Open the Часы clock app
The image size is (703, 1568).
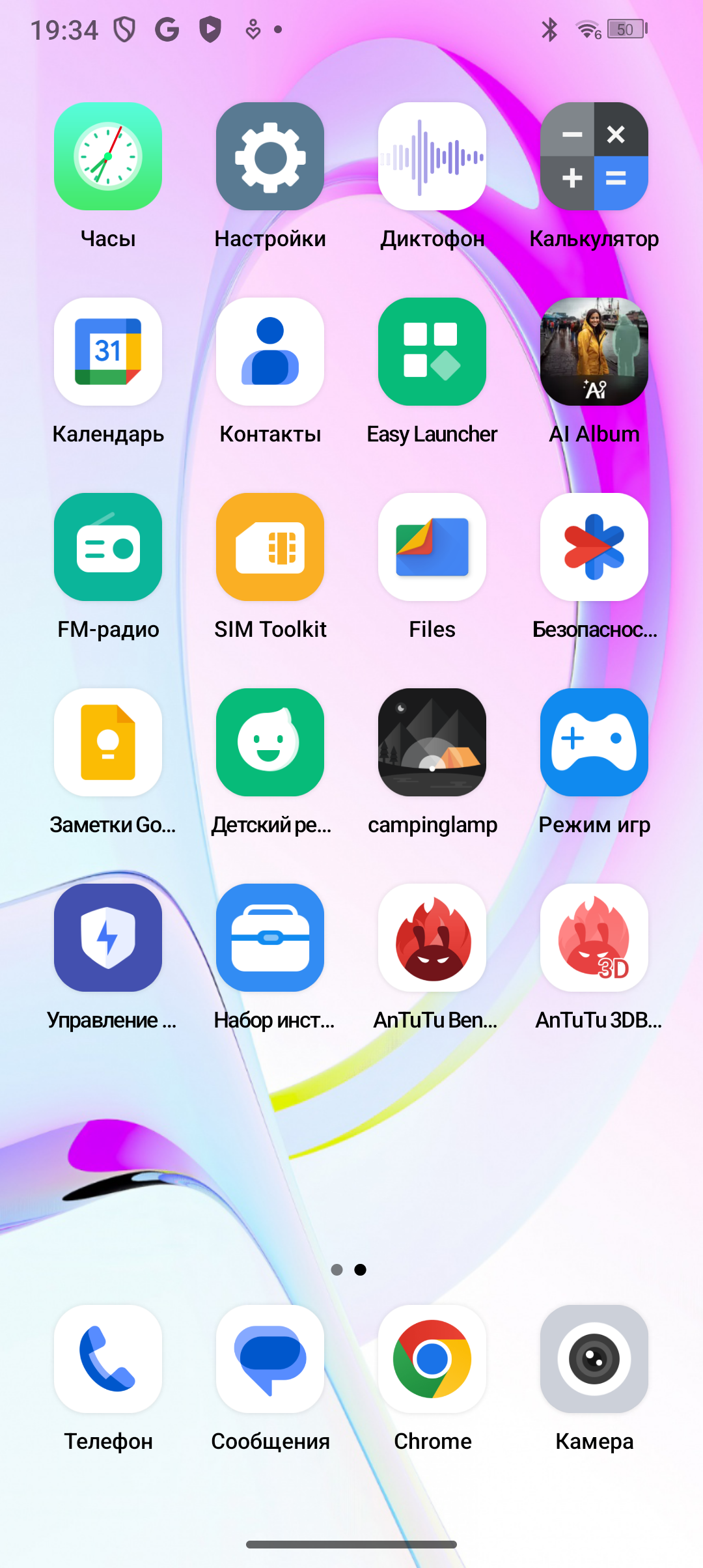[x=108, y=156]
